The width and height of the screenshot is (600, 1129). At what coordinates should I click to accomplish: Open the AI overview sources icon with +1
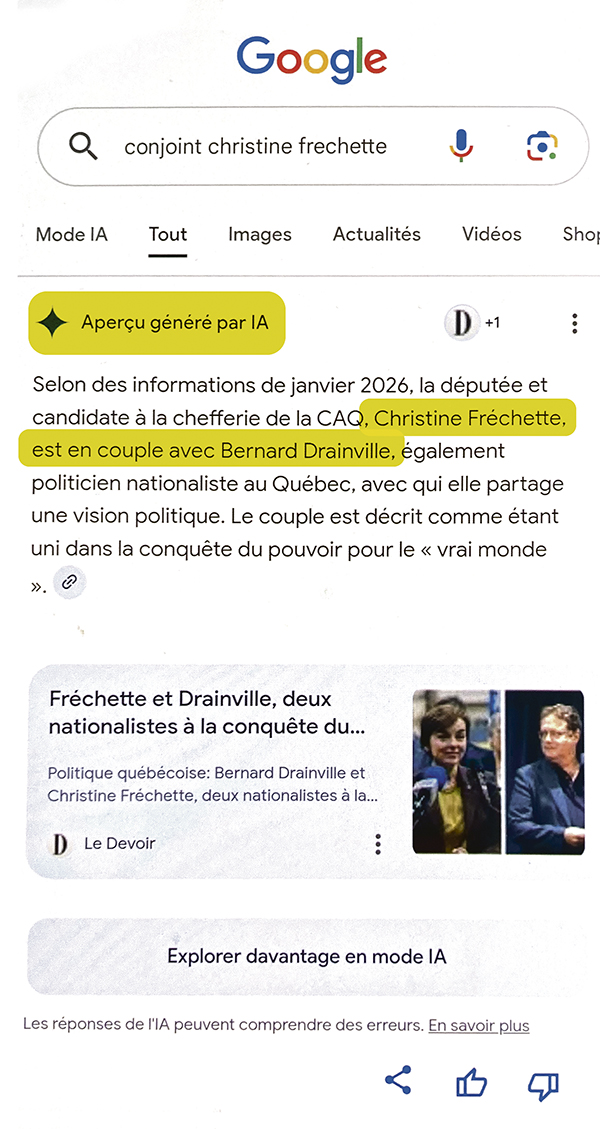472,323
